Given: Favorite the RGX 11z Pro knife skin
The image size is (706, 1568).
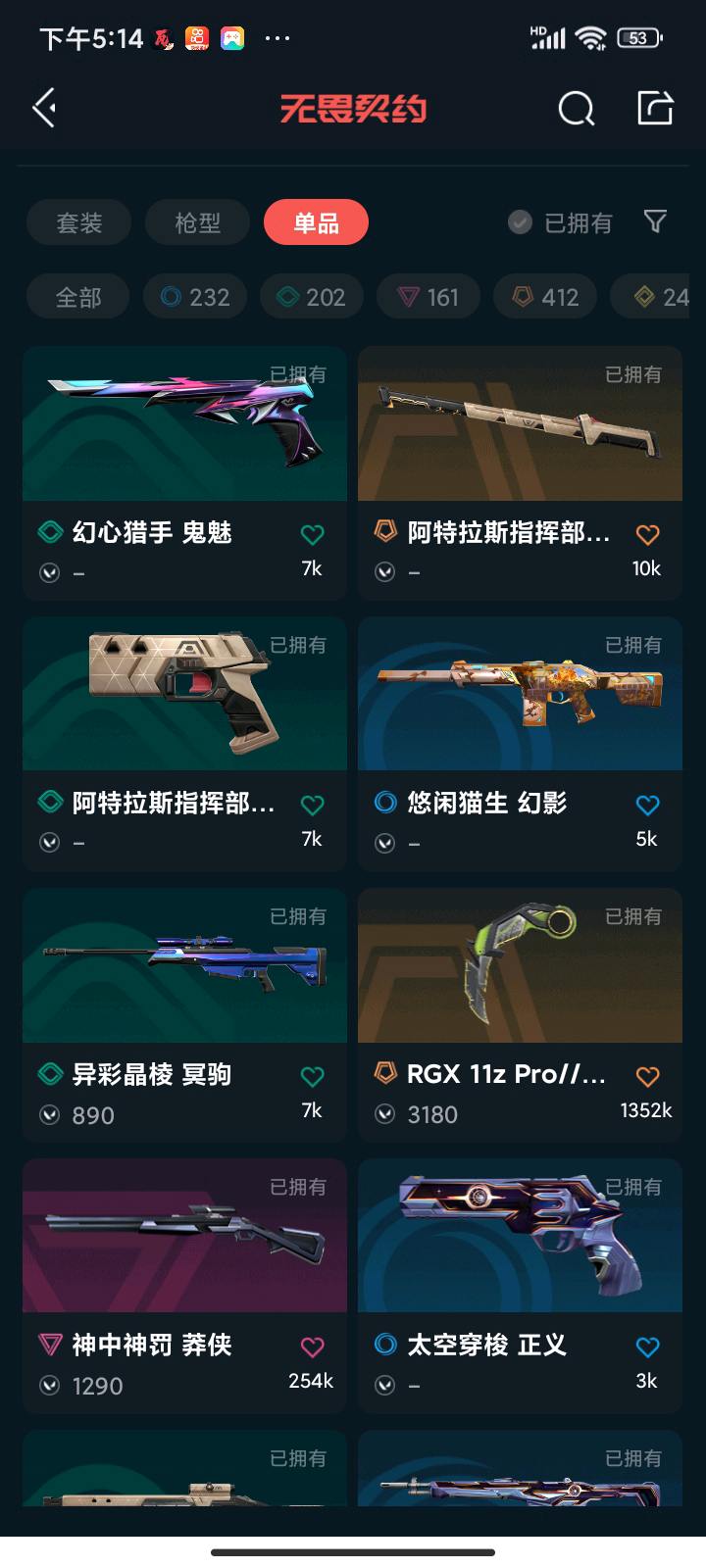Looking at the screenshot, I should tap(647, 1076).
